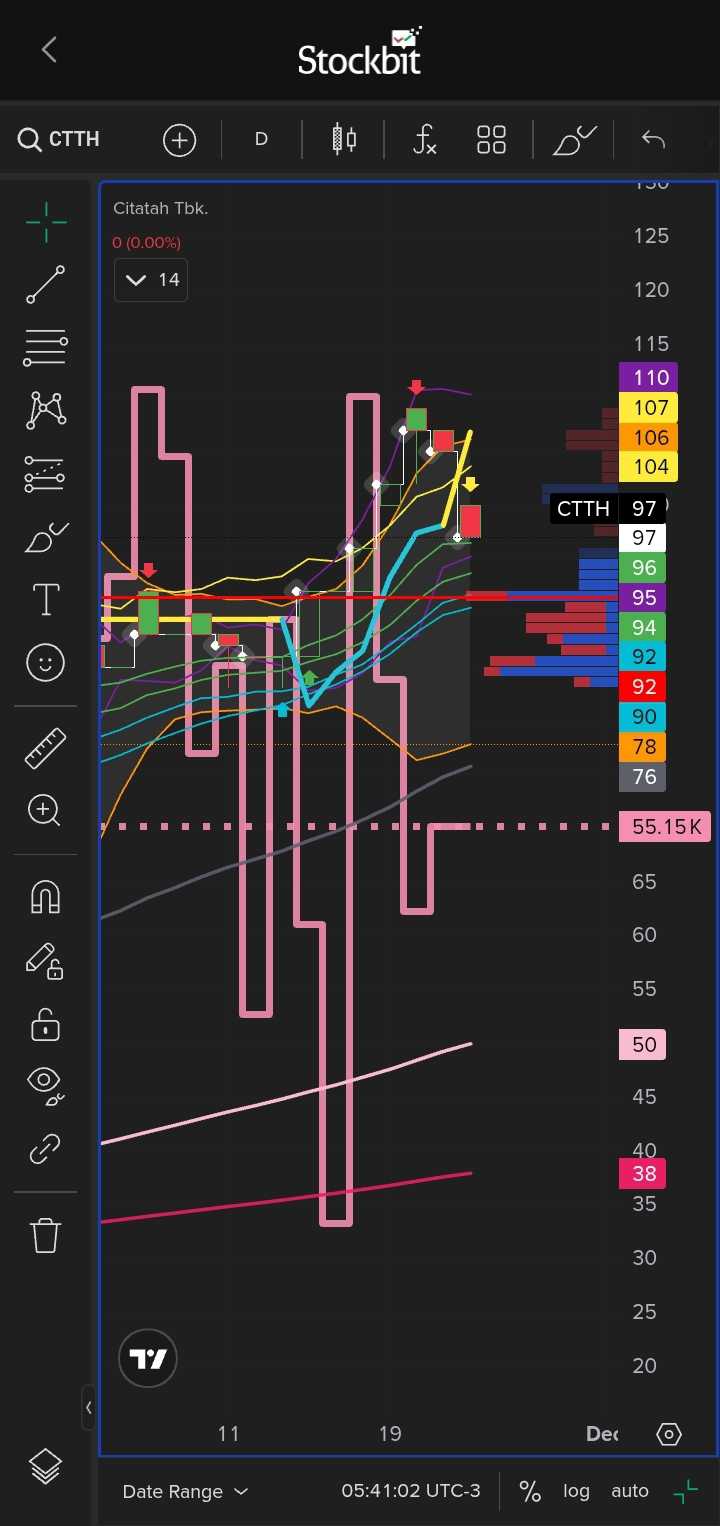720x1526 pixels.
Task: Open chart settings gear
Action: tap(669, 1435)
